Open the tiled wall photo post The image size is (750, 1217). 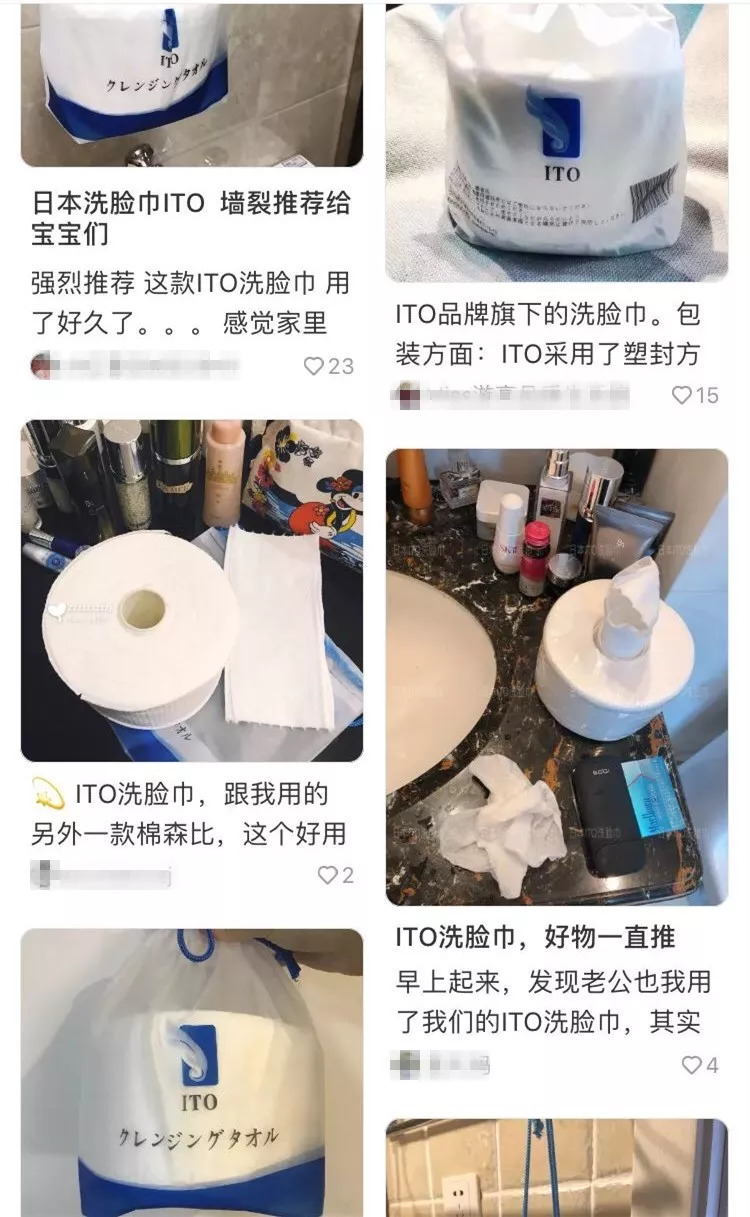[557, 1170]
